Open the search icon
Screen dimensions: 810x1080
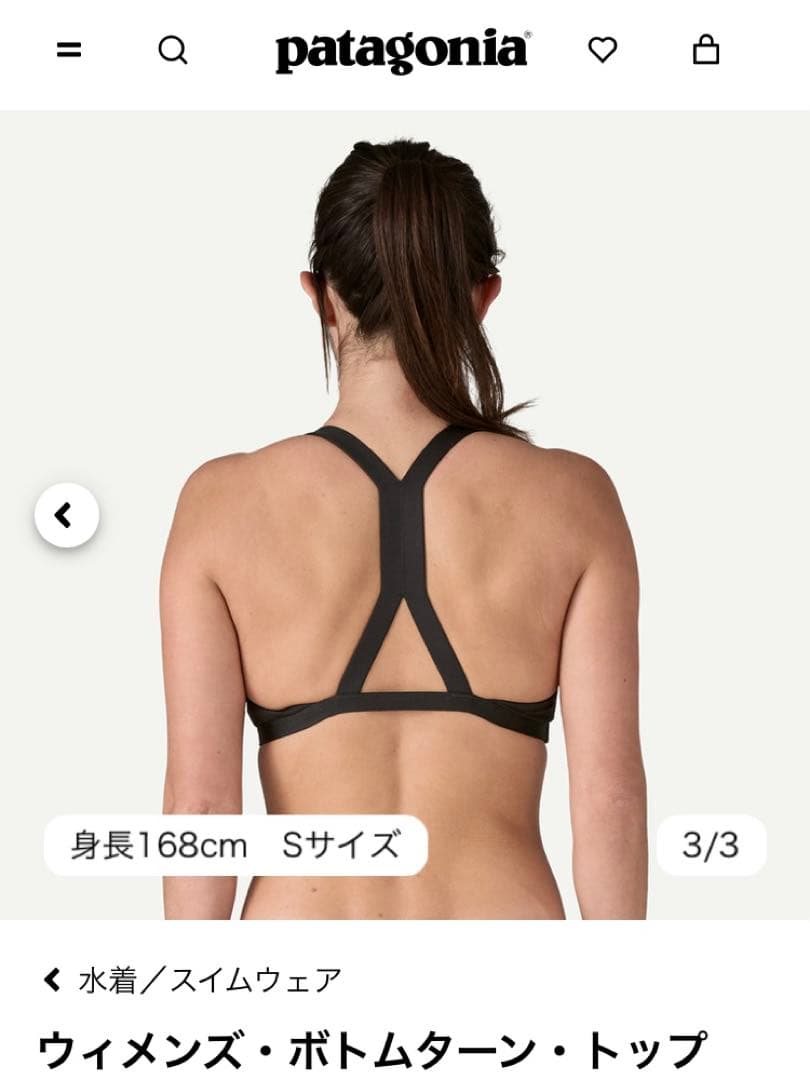point(173,50)
